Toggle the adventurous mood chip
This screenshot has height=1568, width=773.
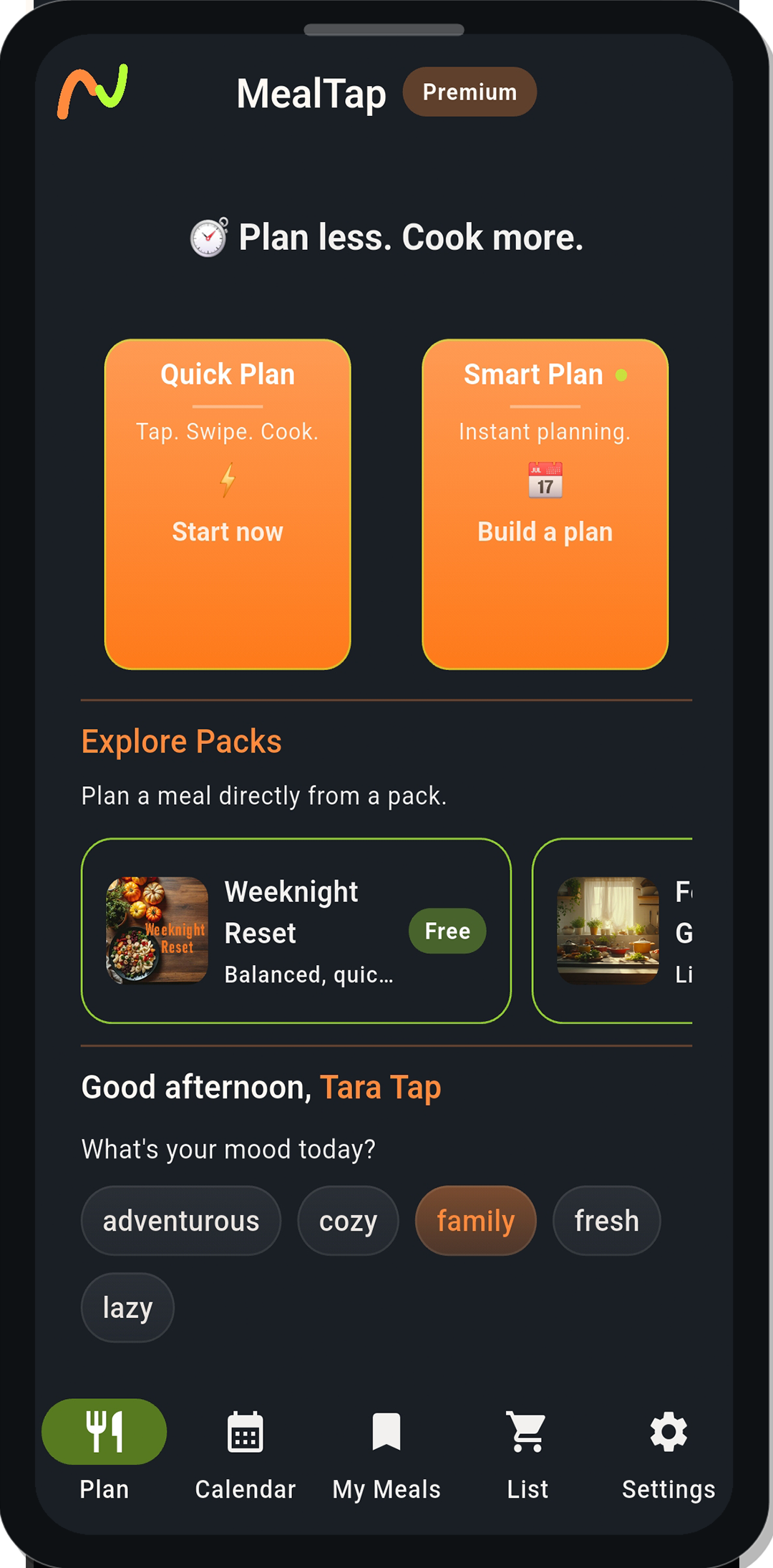pyautogui.click(x=180, y=1220)
